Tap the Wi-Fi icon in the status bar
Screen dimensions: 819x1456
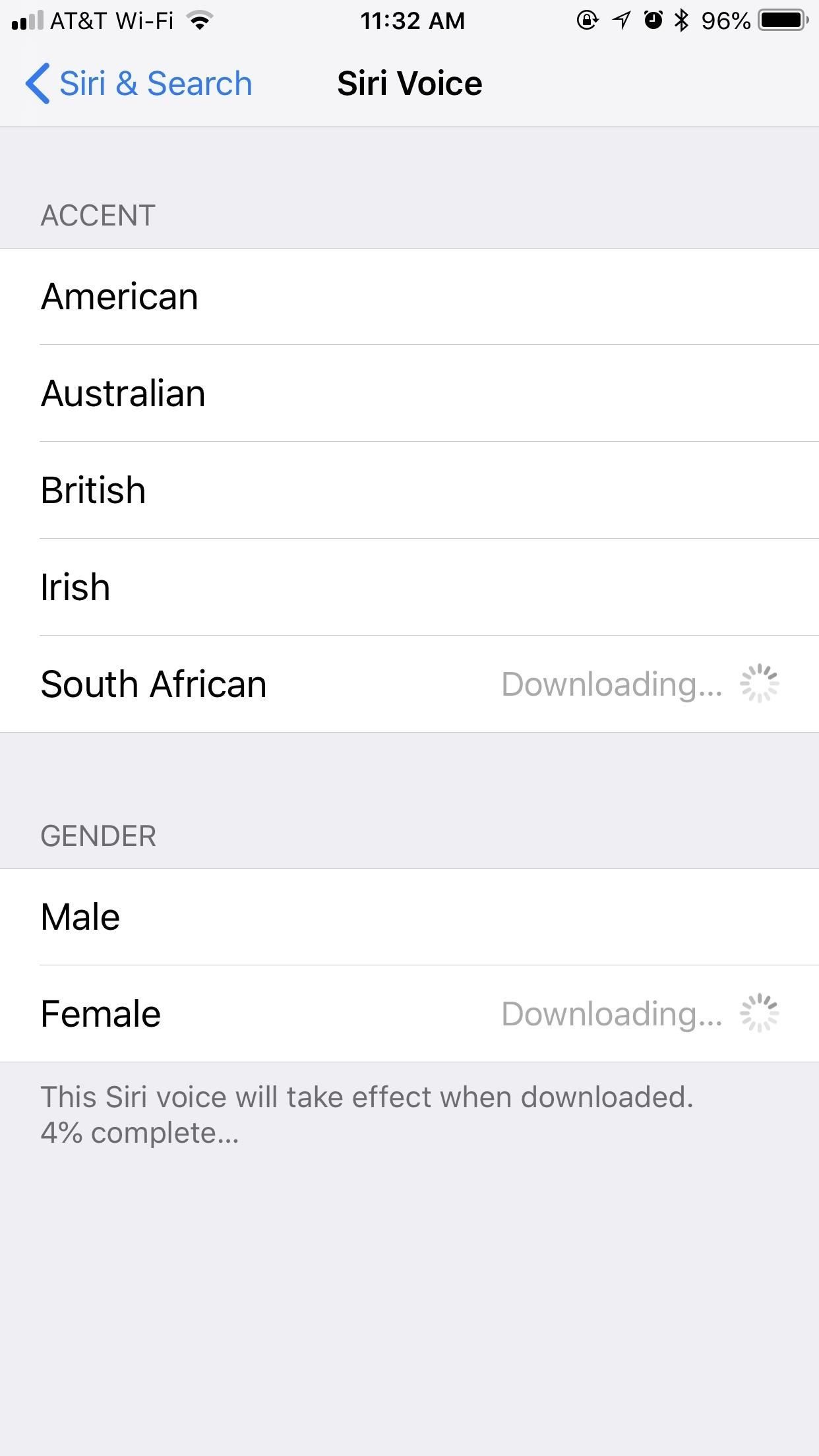tap(197, 20)
